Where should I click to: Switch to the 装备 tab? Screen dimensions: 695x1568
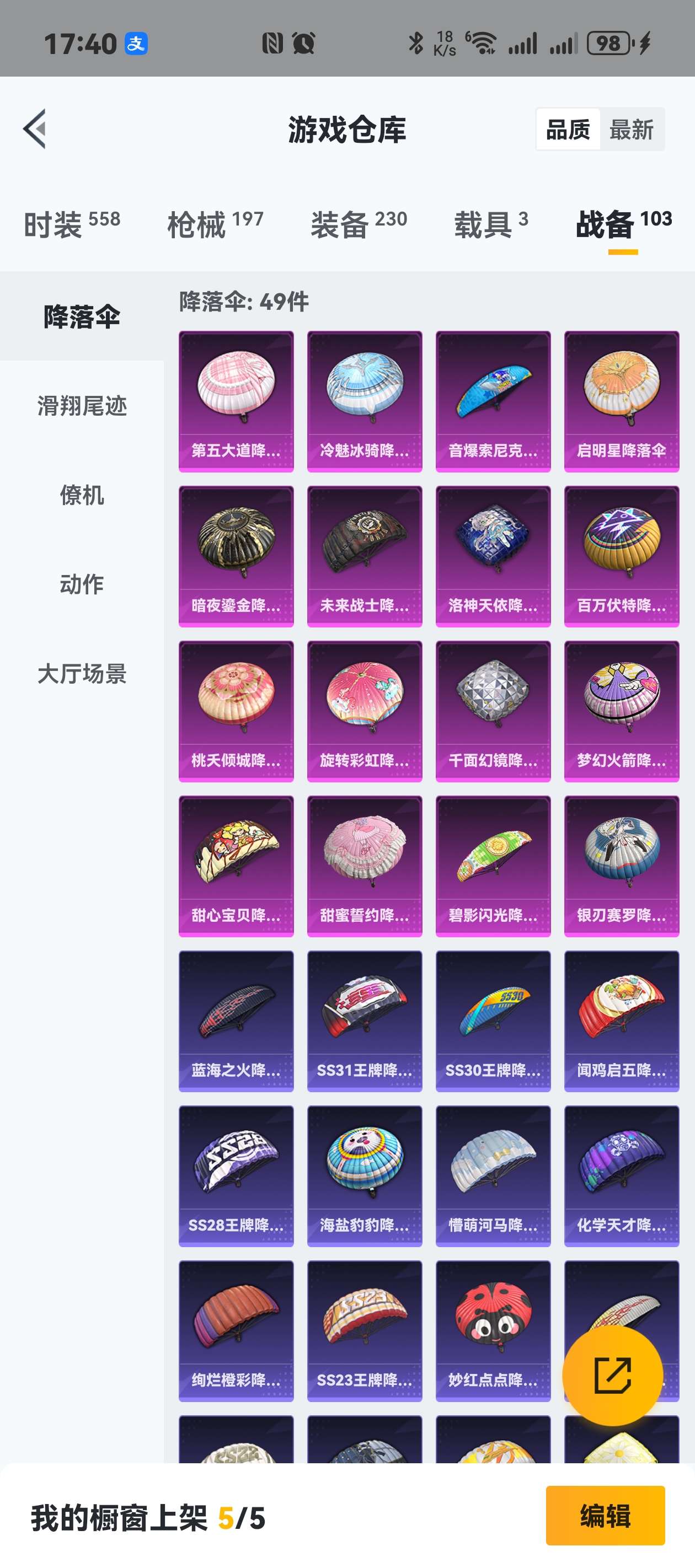[358, 223]
